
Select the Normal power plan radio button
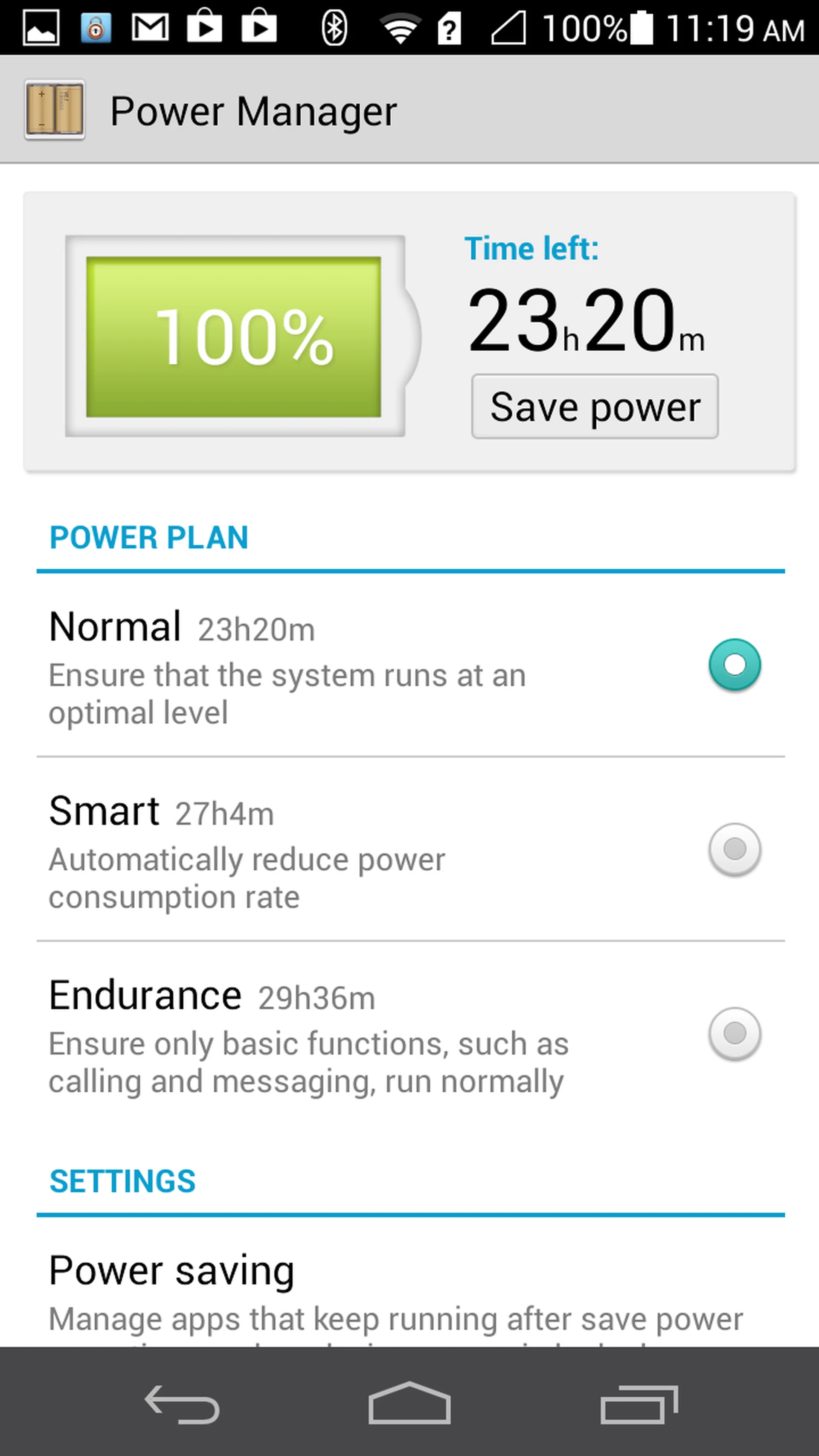(x=734, y=665)
